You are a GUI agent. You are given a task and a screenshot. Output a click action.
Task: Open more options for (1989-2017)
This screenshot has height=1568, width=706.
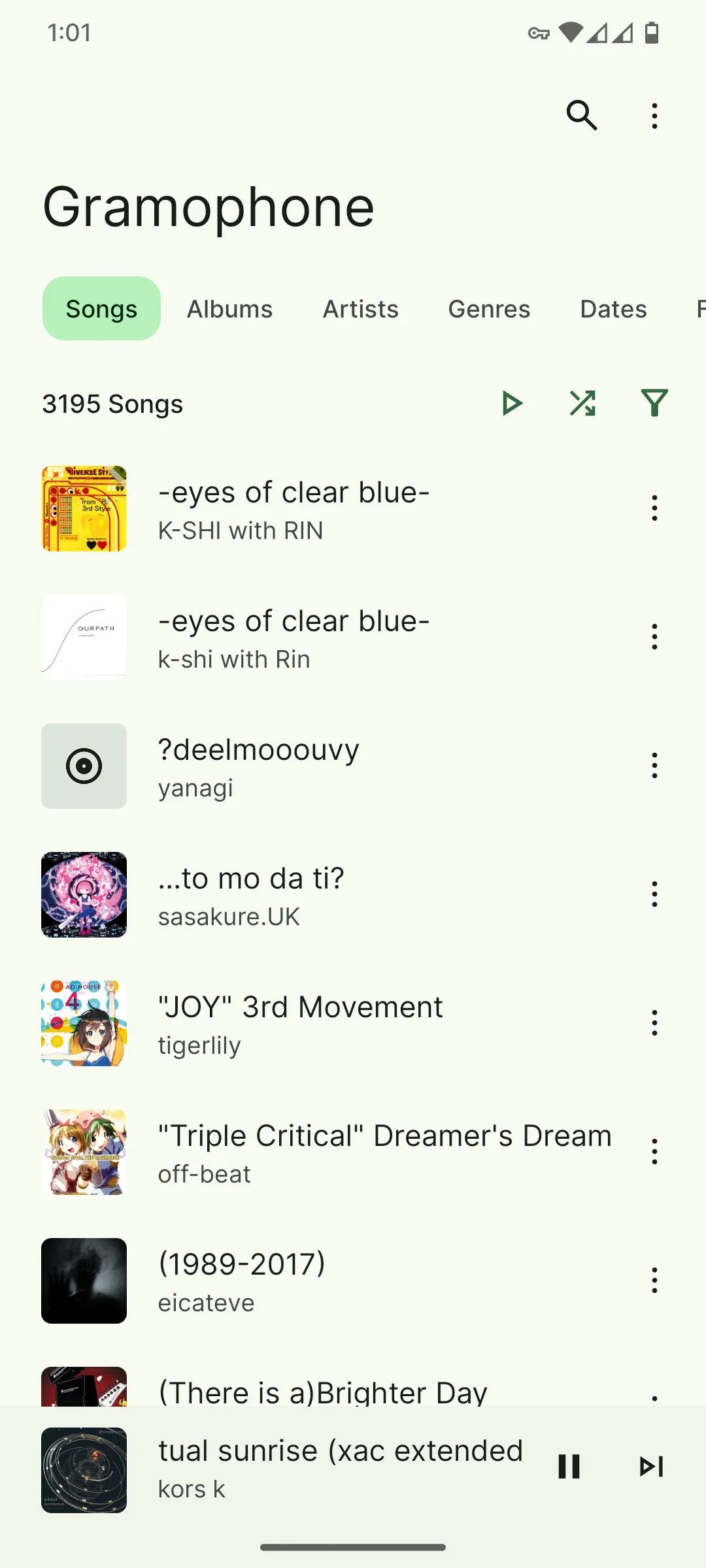click(654, 1281)
